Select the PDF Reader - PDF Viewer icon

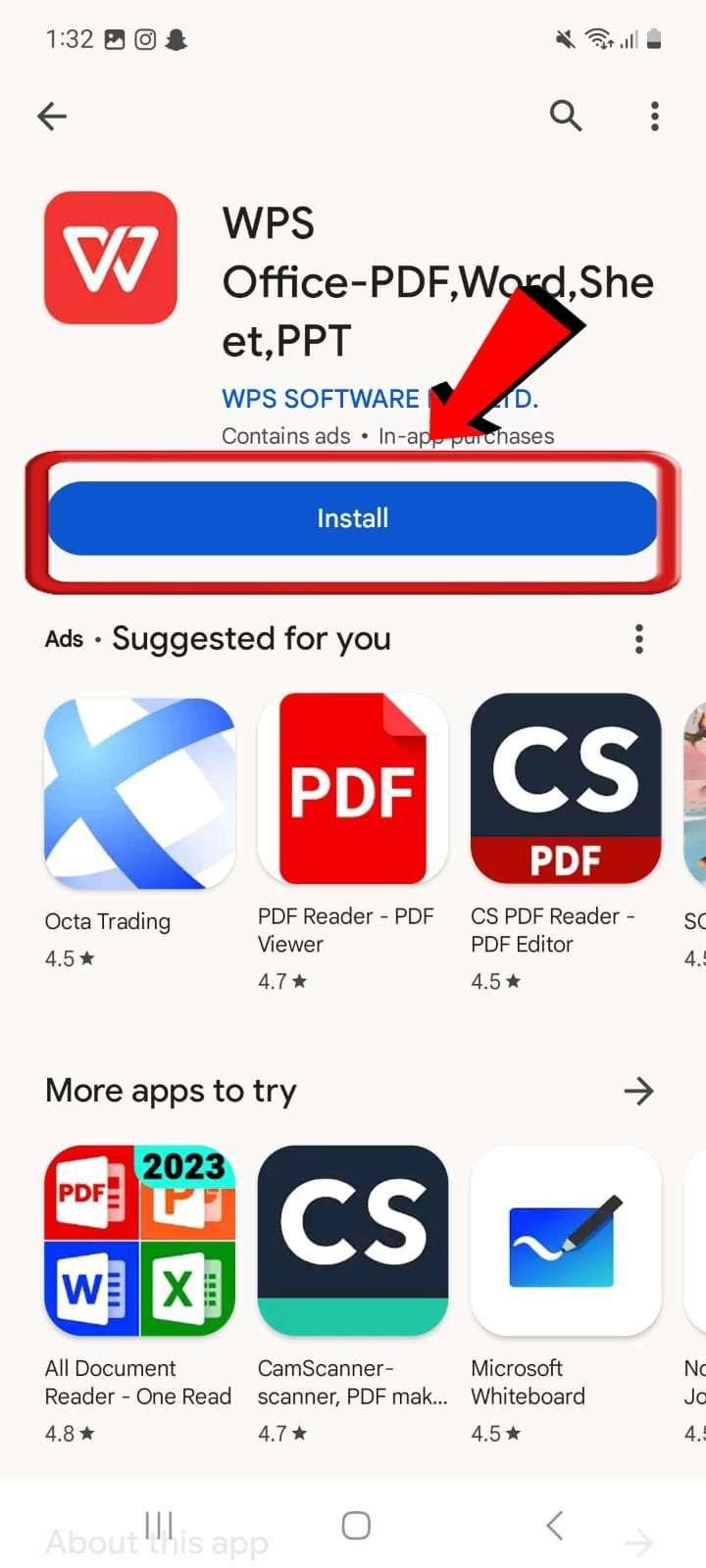point(352,789)
